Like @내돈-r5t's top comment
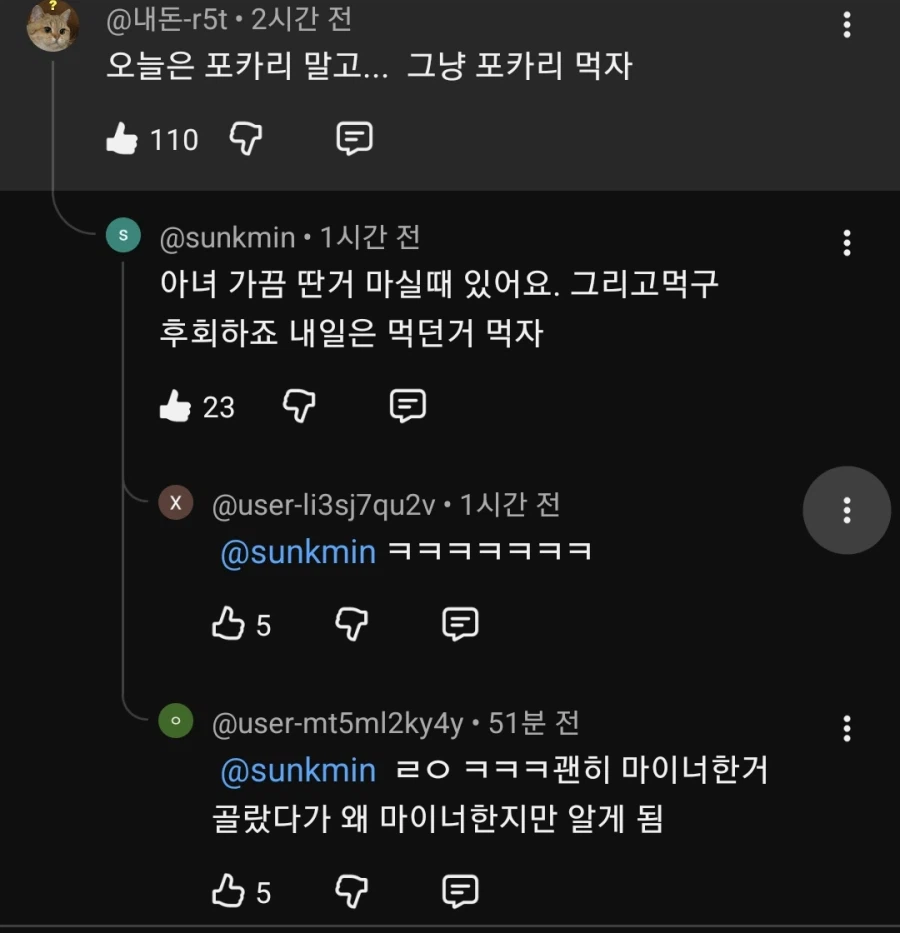The width and height of the screenshot is (900, 933). [x=124, y=139]
